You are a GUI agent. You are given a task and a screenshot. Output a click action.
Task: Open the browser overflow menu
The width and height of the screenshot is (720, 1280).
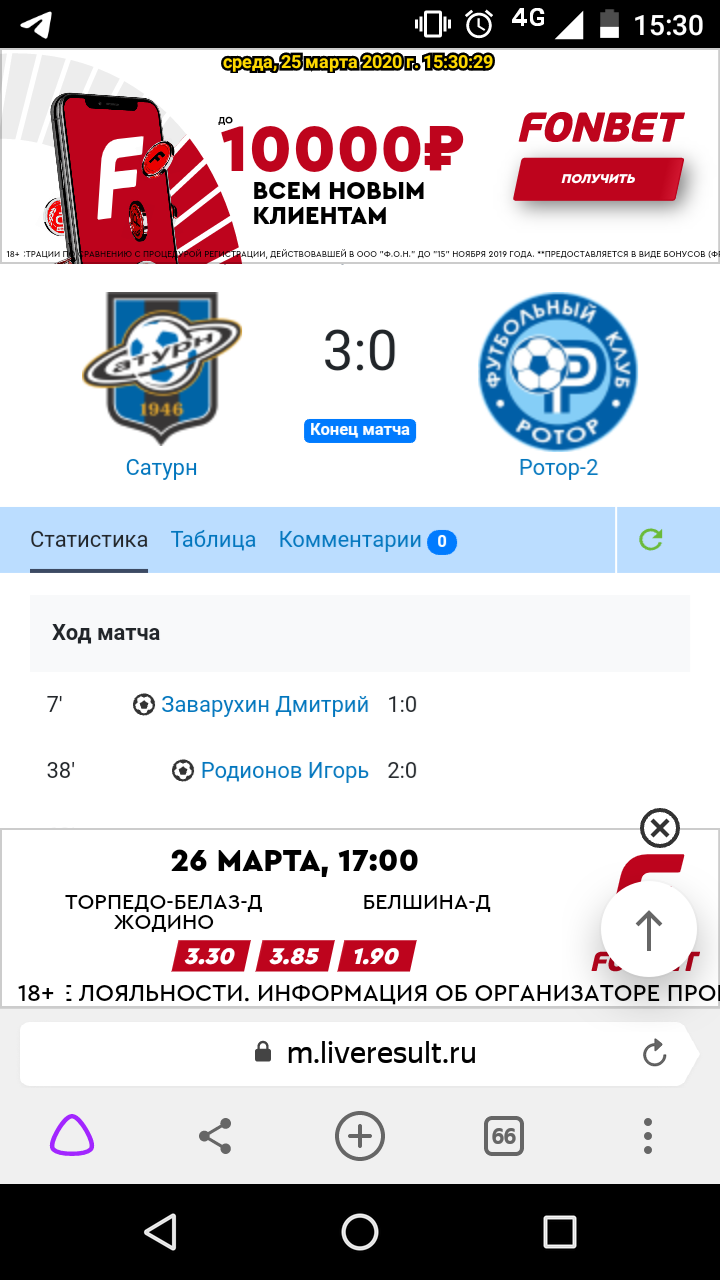tap(648, 1136)
